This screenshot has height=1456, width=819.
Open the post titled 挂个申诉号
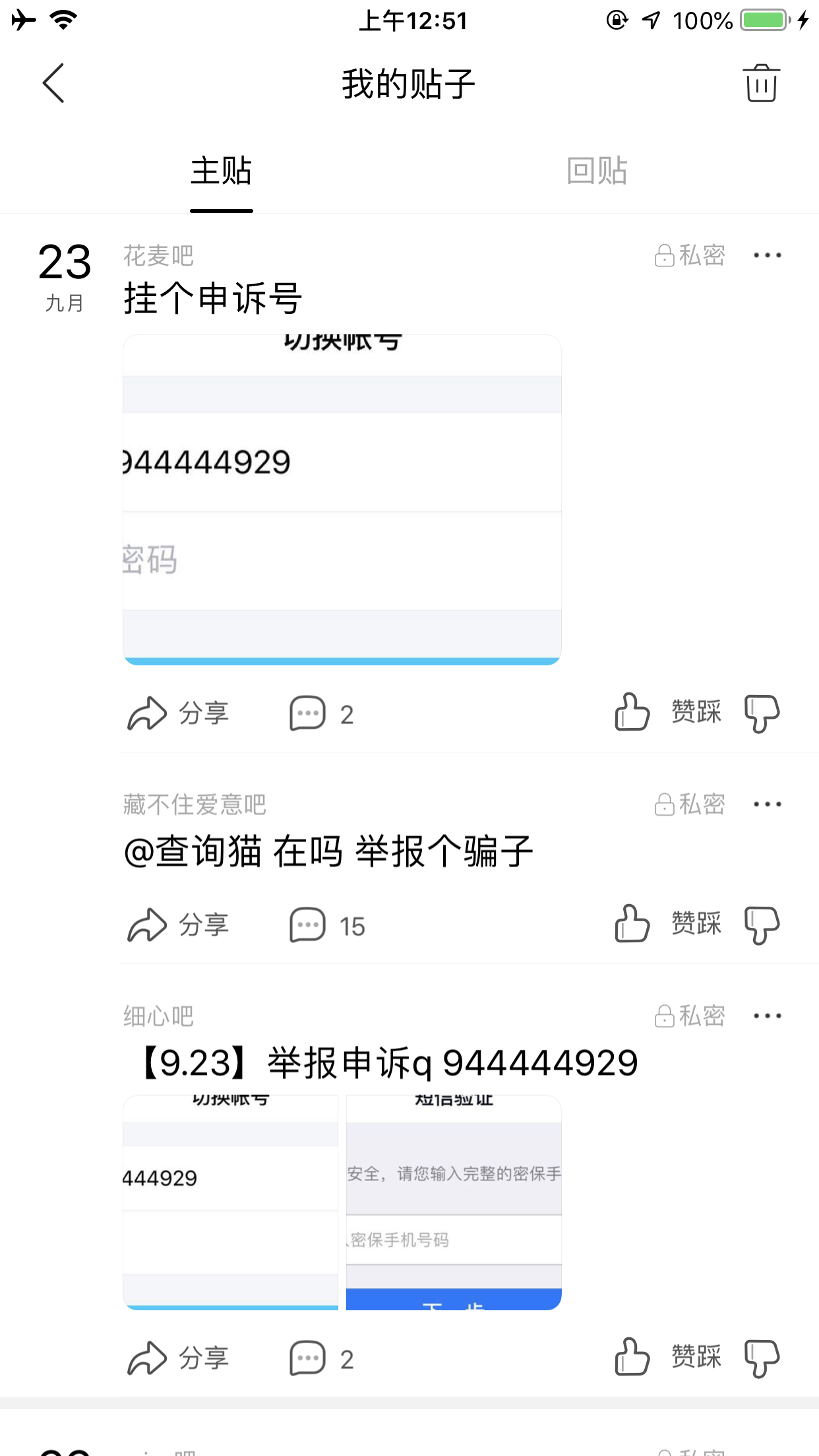point(213,298)
